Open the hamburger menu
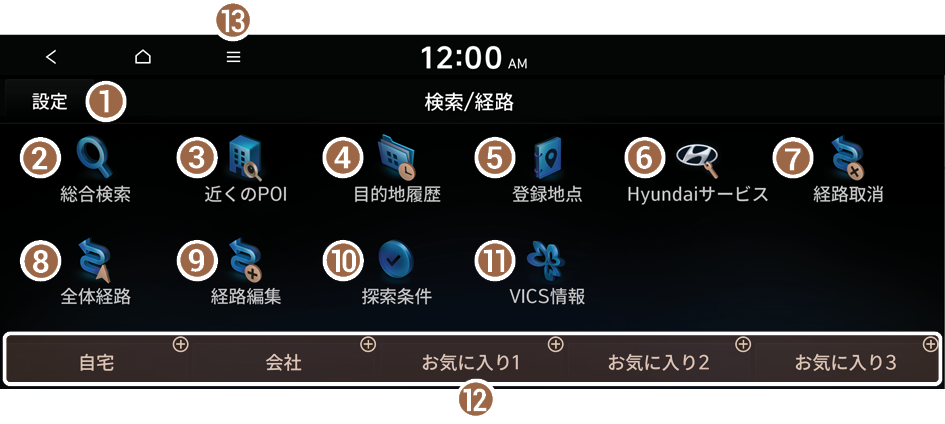 [233, 57]
